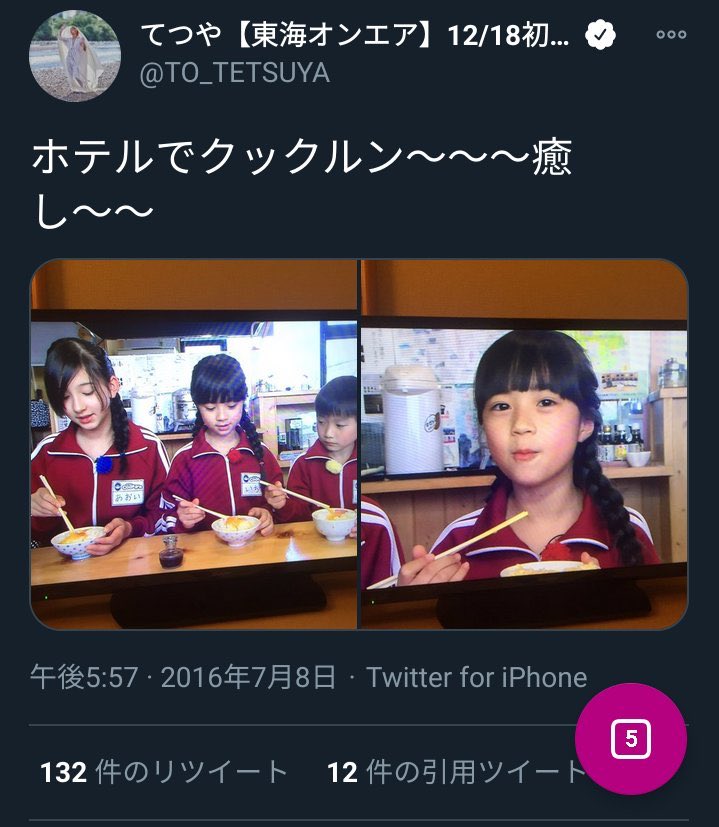The image size is (719, 827).
Task: Open the tweet's overflow menu
Action: point(670,35)
